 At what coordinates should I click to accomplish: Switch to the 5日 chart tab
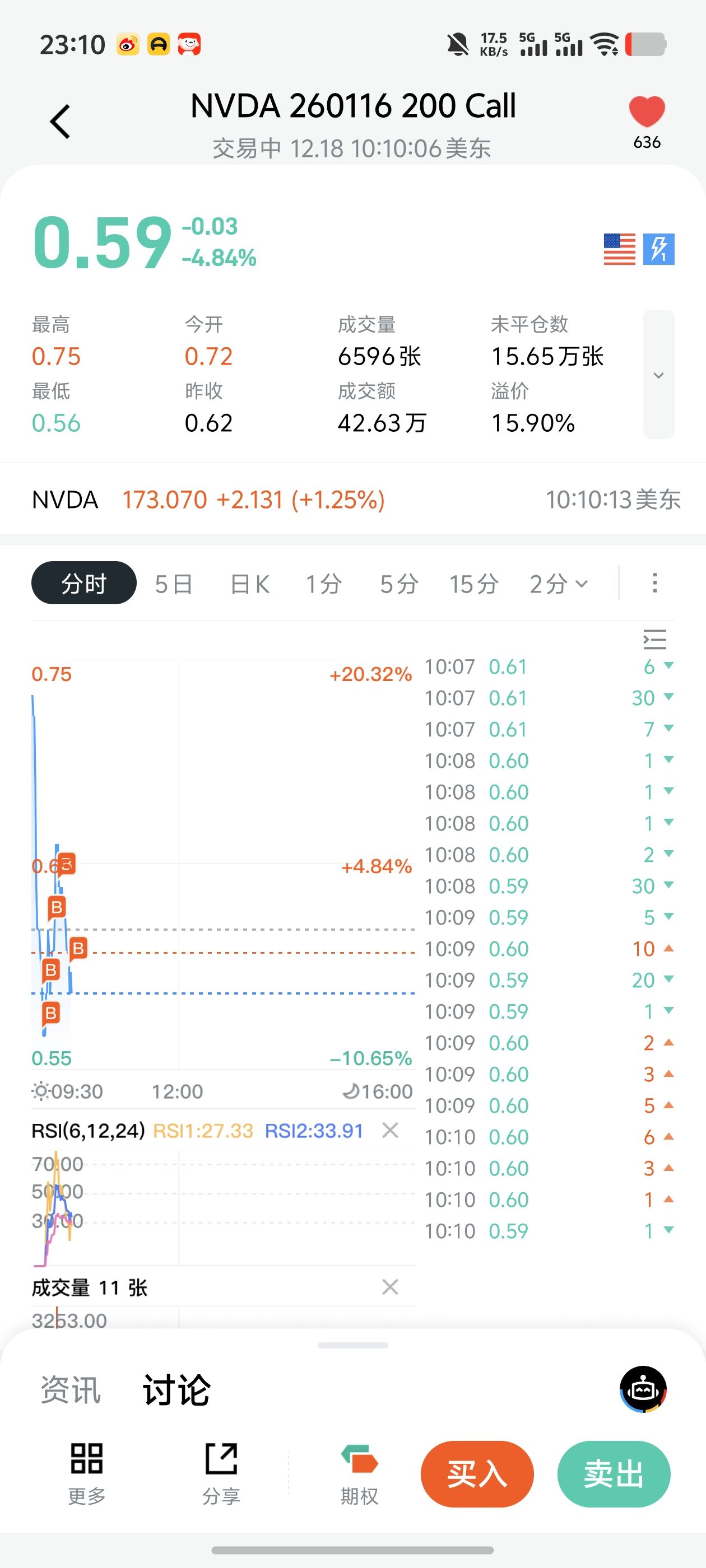[x=174, y=584]
